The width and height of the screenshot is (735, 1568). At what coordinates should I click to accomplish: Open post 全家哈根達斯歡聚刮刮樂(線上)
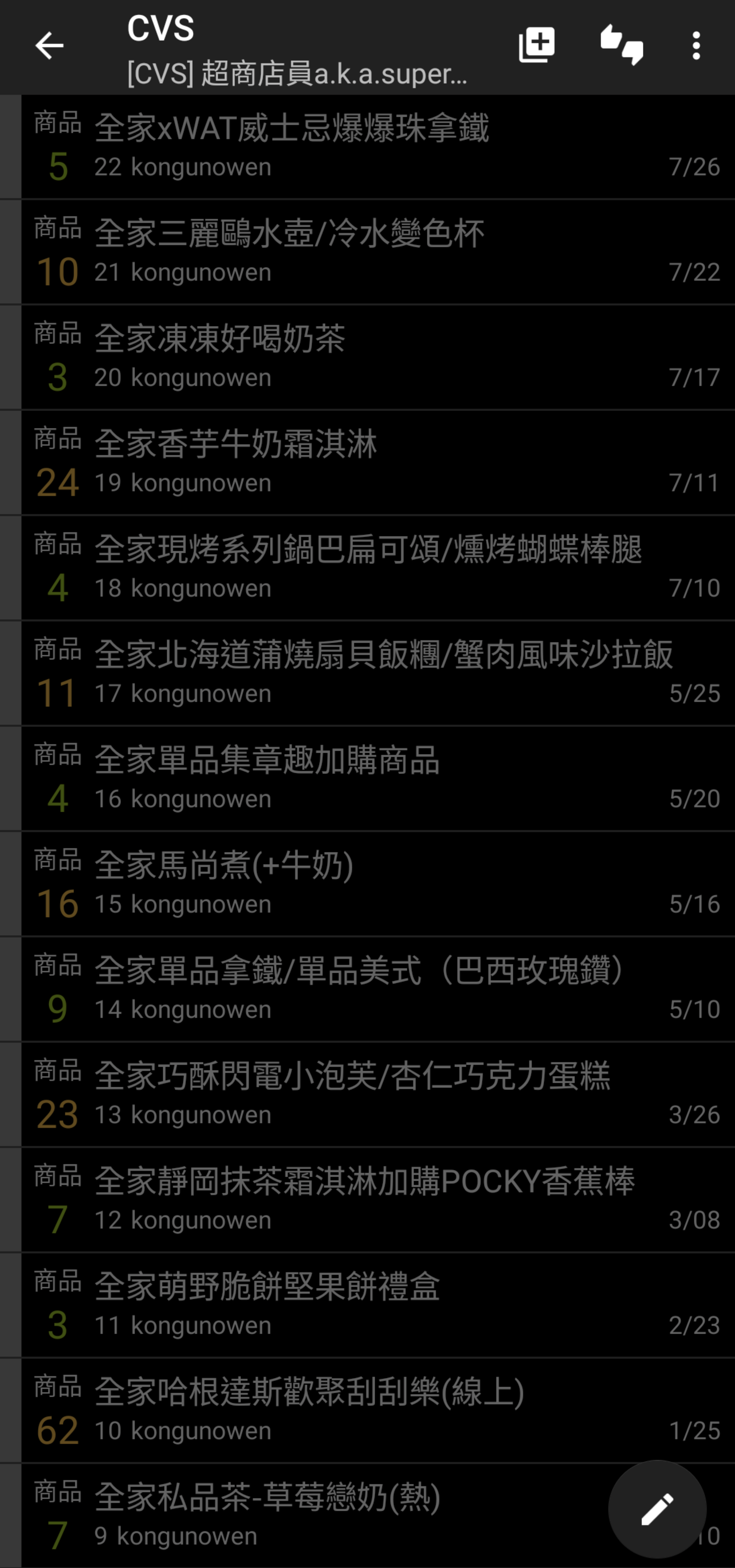tap(377, 1410)
